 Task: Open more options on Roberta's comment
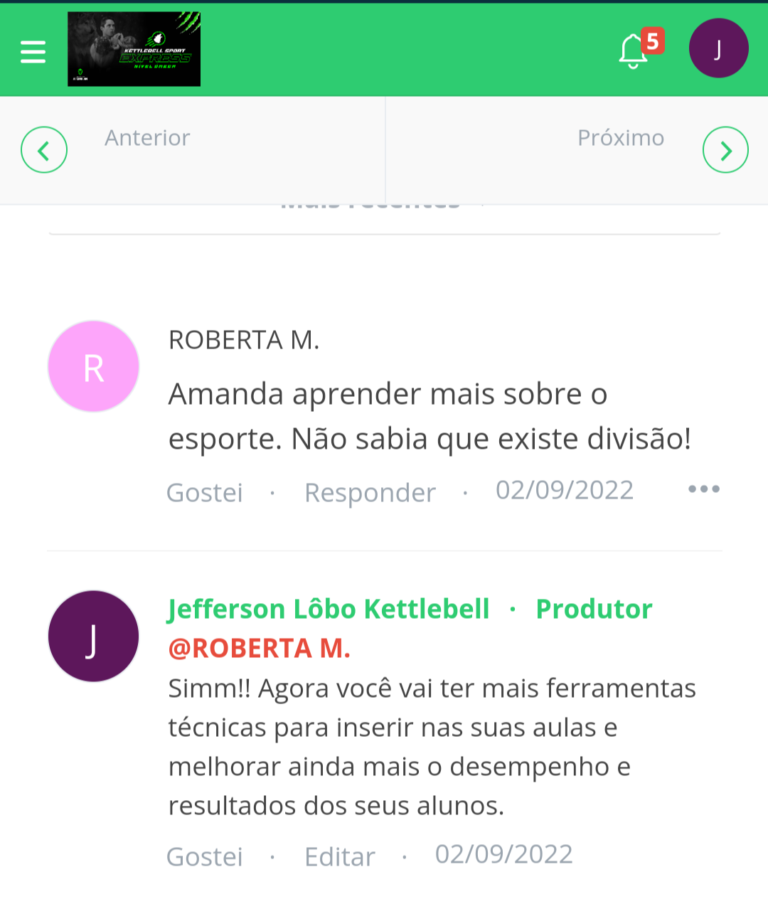pos(704,489)
